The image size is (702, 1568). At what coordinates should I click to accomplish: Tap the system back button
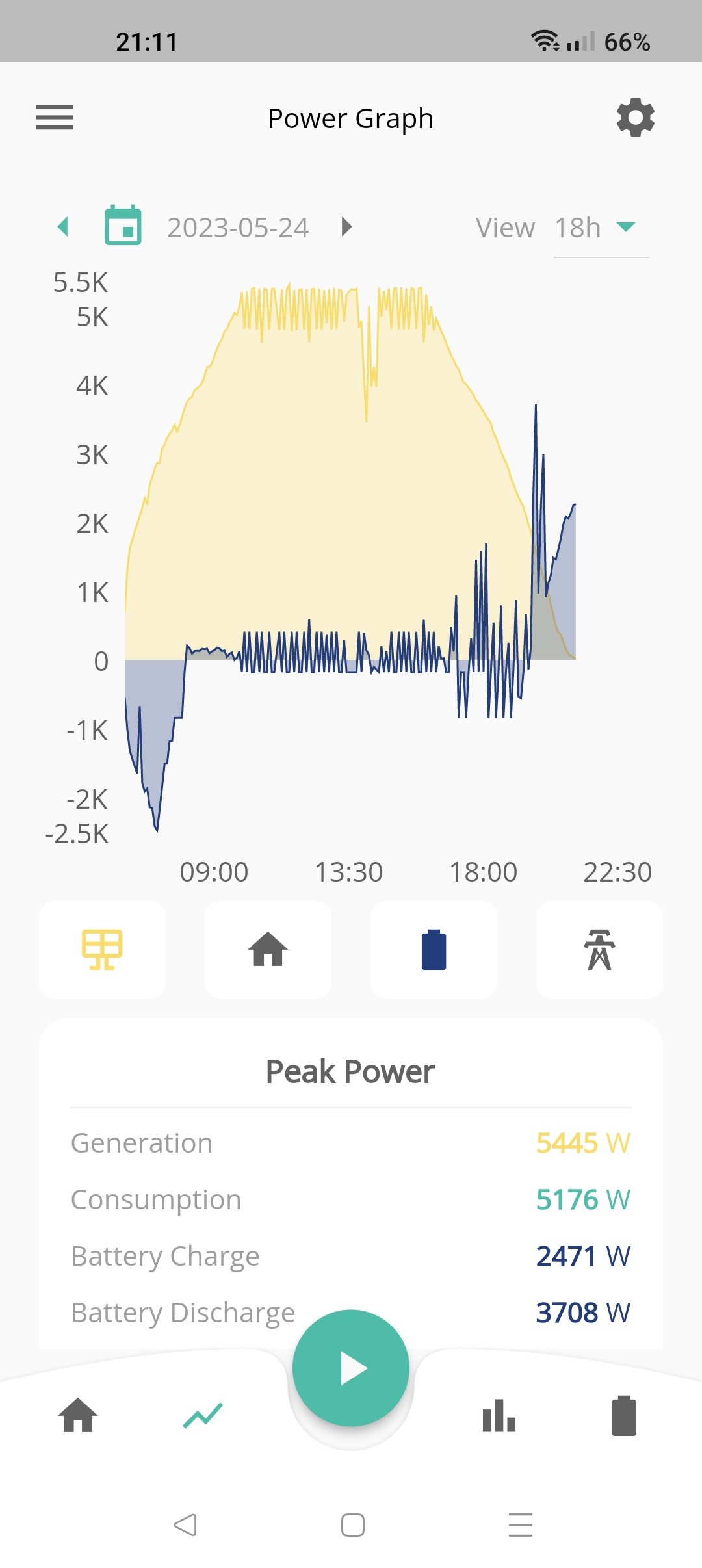(x=185, y=1524)
